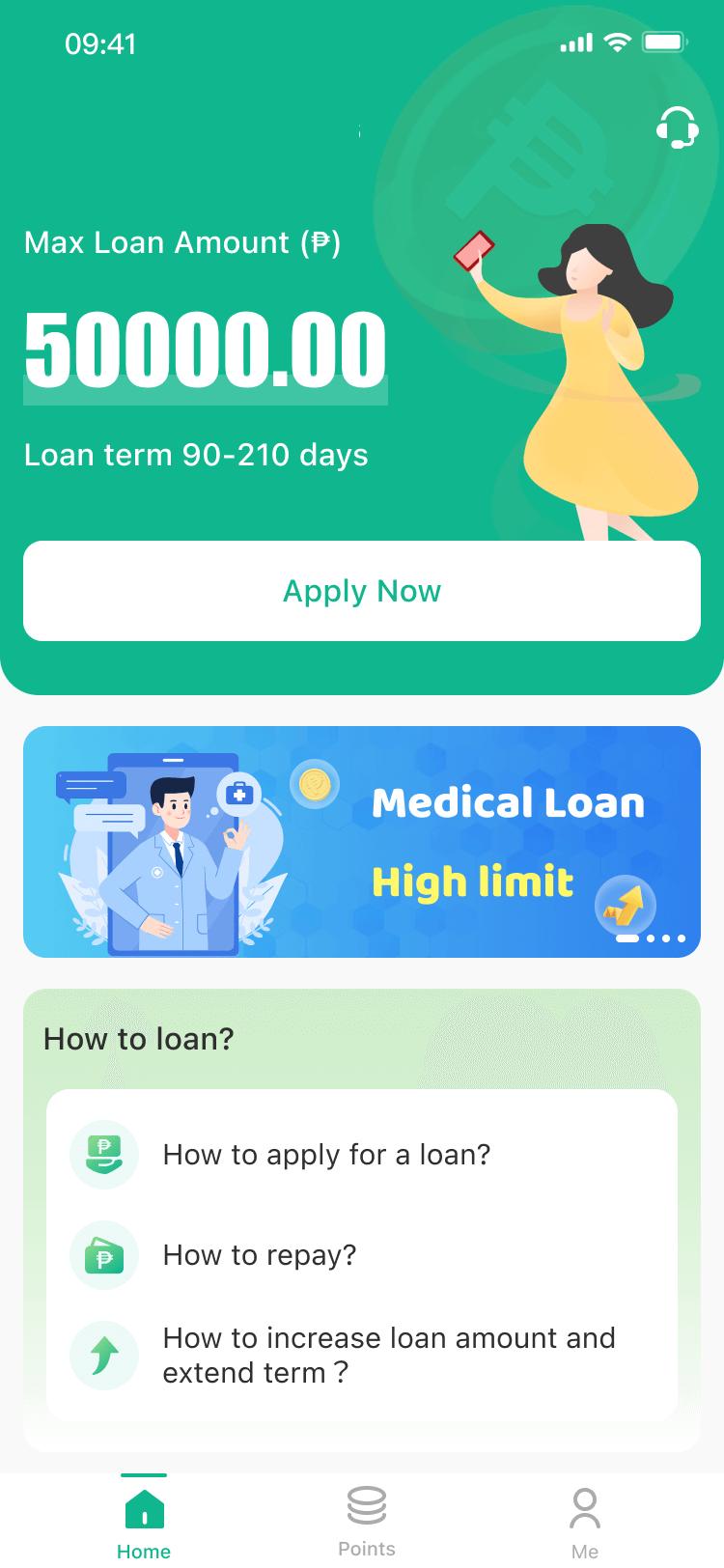Open the Medical Loan banner
The image size is (724, 1568).
pyautogui.click(x=362, y=842)
